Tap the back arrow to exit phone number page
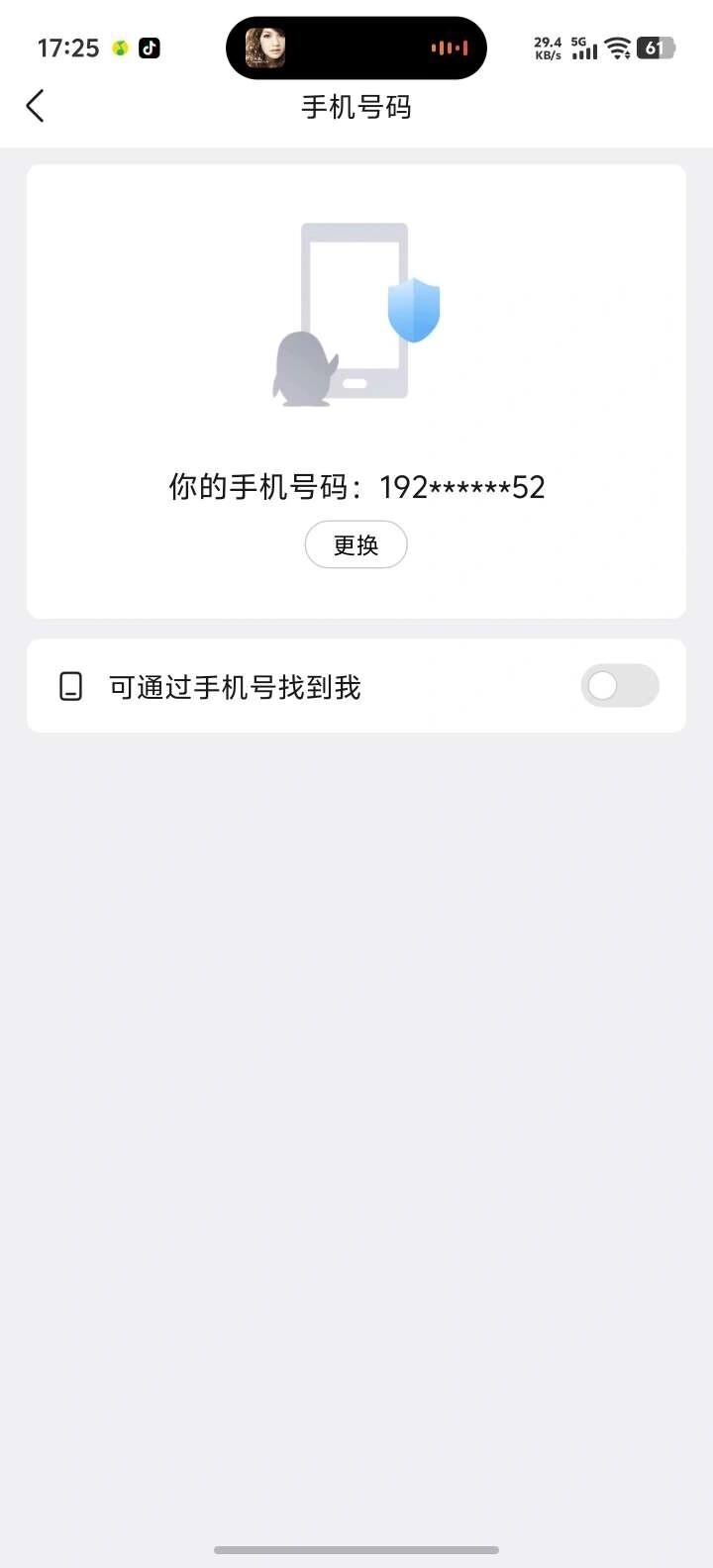 click(36, 105)
